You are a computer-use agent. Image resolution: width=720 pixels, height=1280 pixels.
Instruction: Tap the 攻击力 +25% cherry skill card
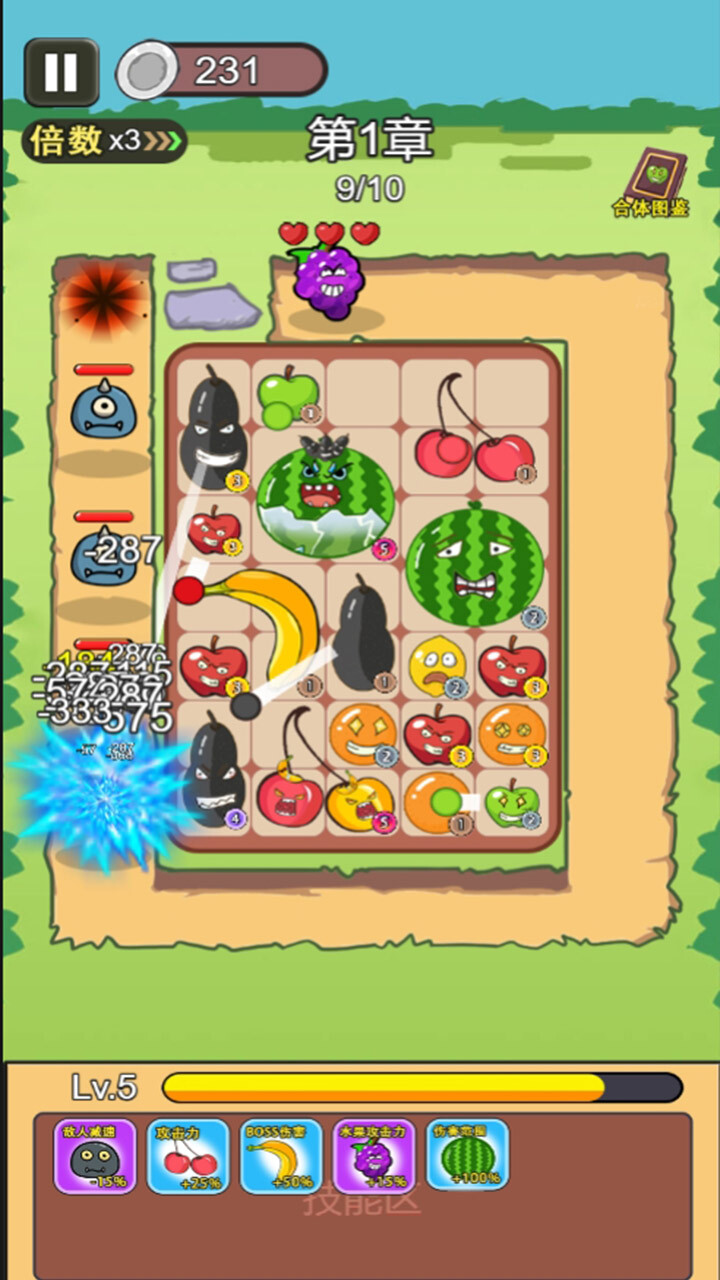tap(188, 1156)
